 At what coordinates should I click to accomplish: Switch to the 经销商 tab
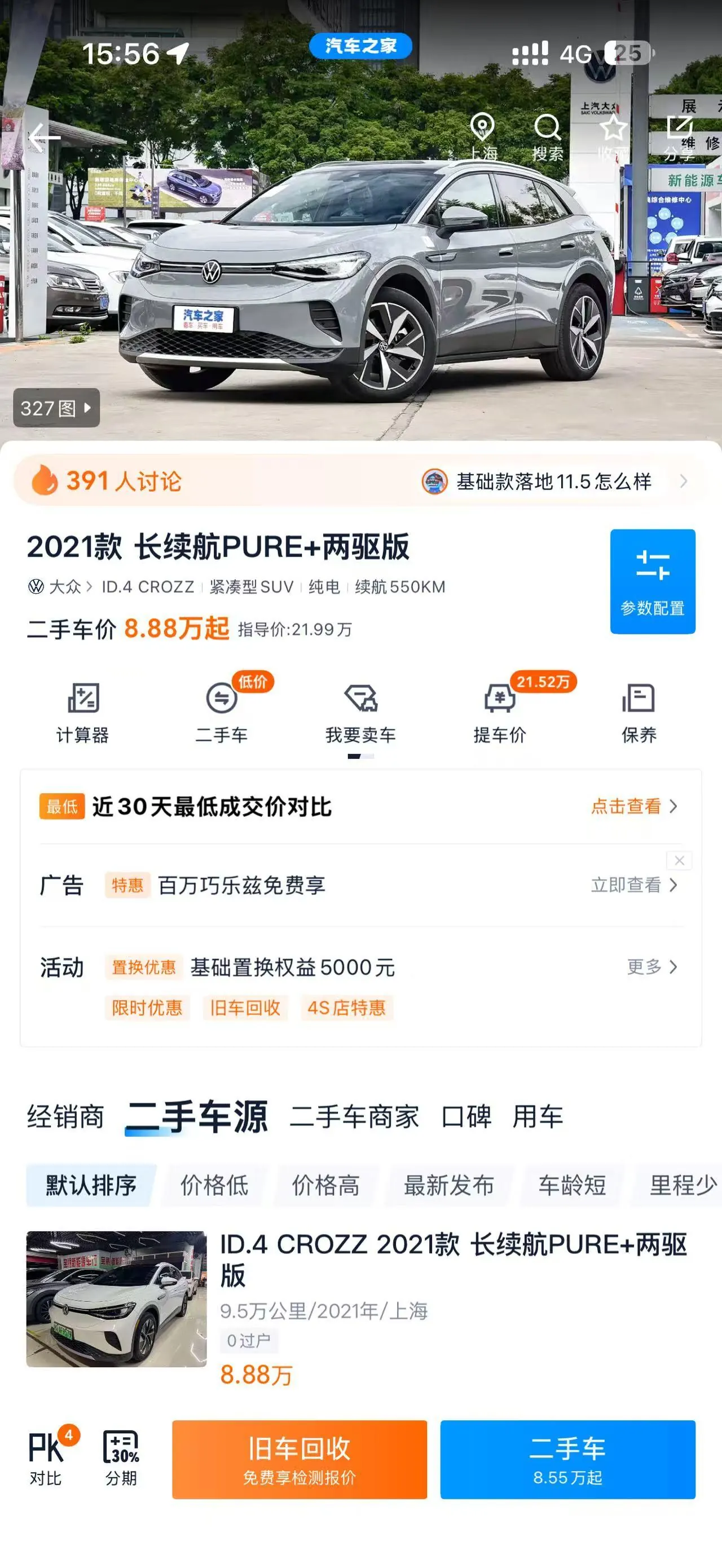[x=65, y=1117]
